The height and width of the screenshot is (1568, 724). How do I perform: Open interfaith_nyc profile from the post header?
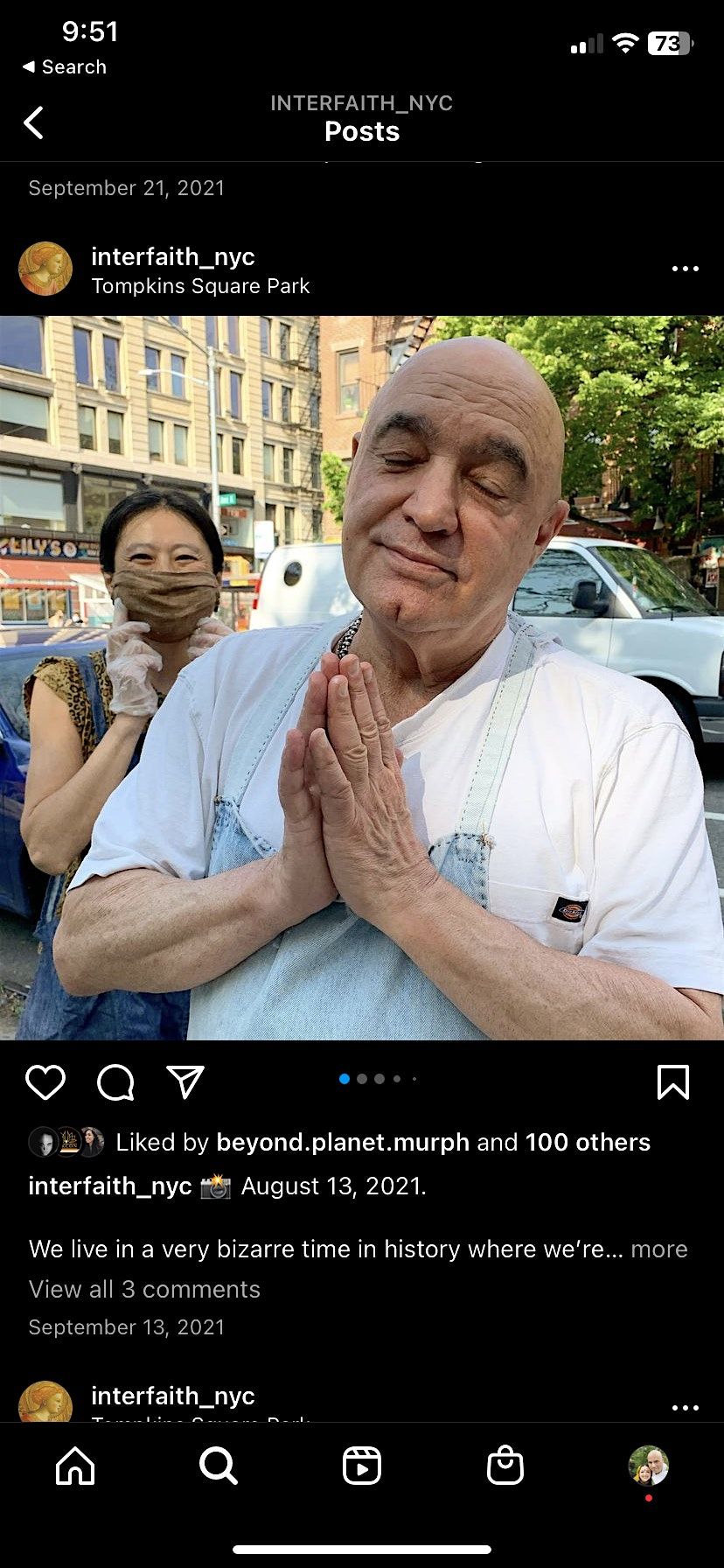click(x=172, y=256)
